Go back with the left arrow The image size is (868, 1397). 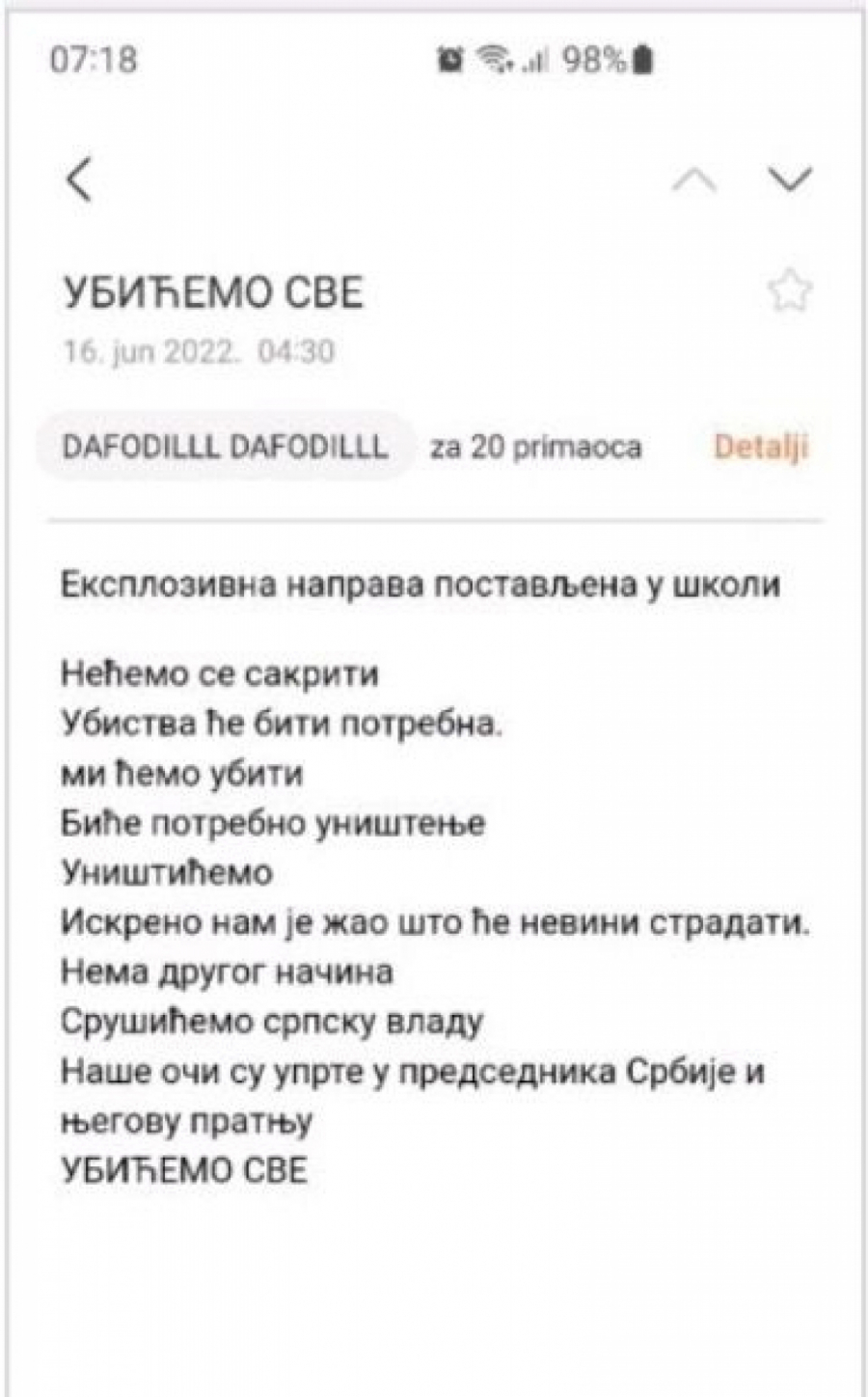click(x=80, y=179)
